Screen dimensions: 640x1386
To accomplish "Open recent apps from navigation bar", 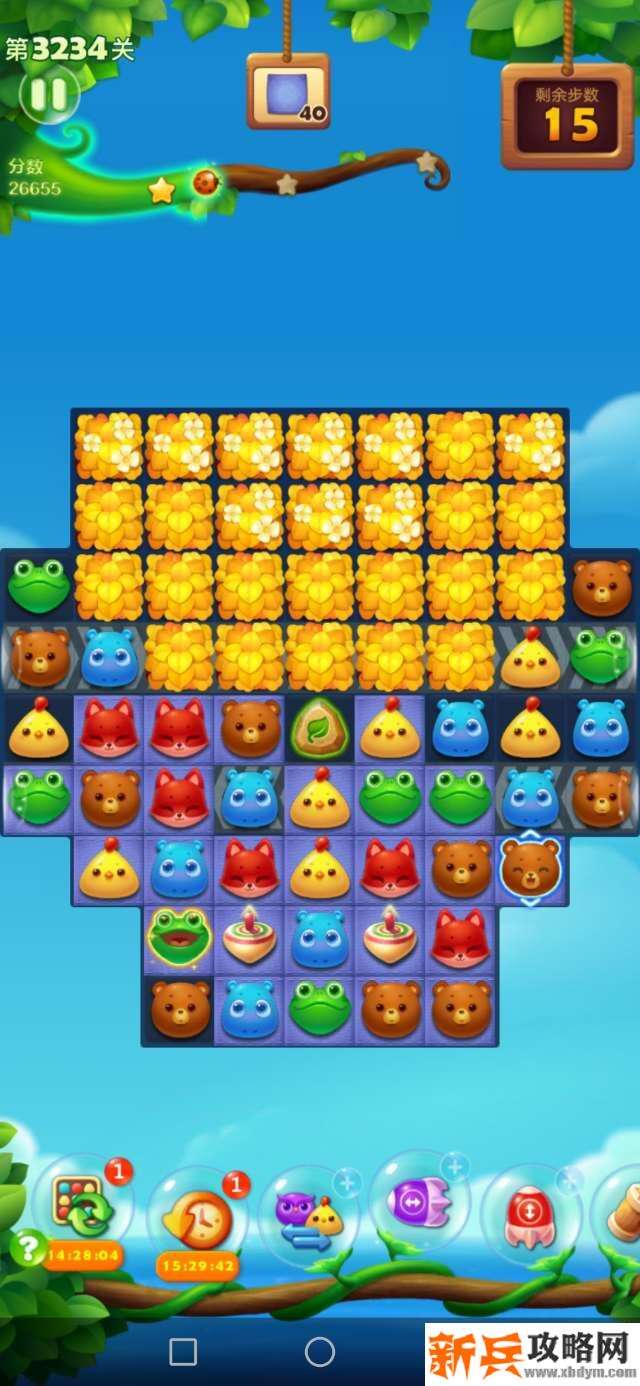I will point(183,1352).
